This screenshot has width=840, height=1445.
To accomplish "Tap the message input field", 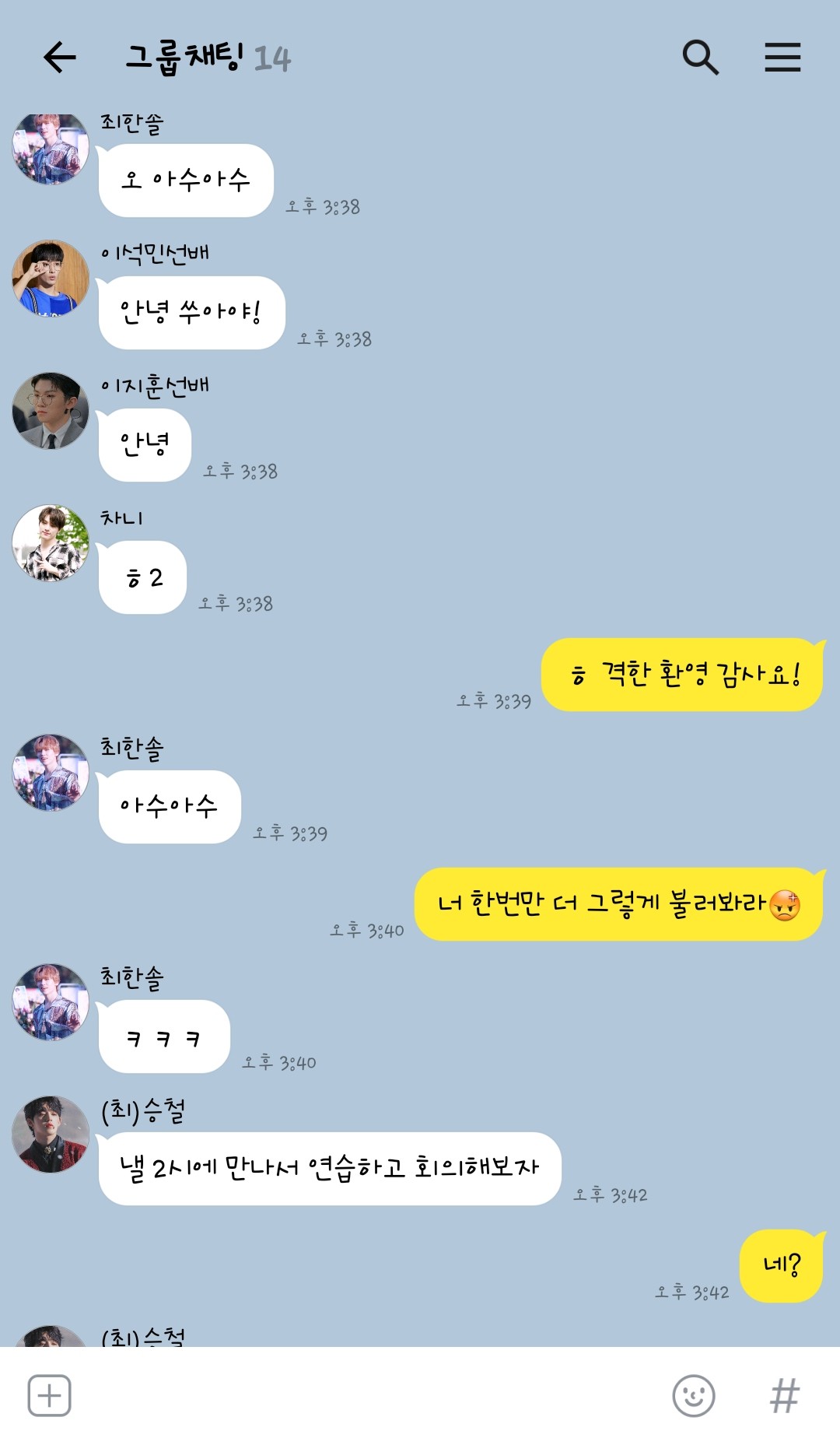I will point(366,1395).
